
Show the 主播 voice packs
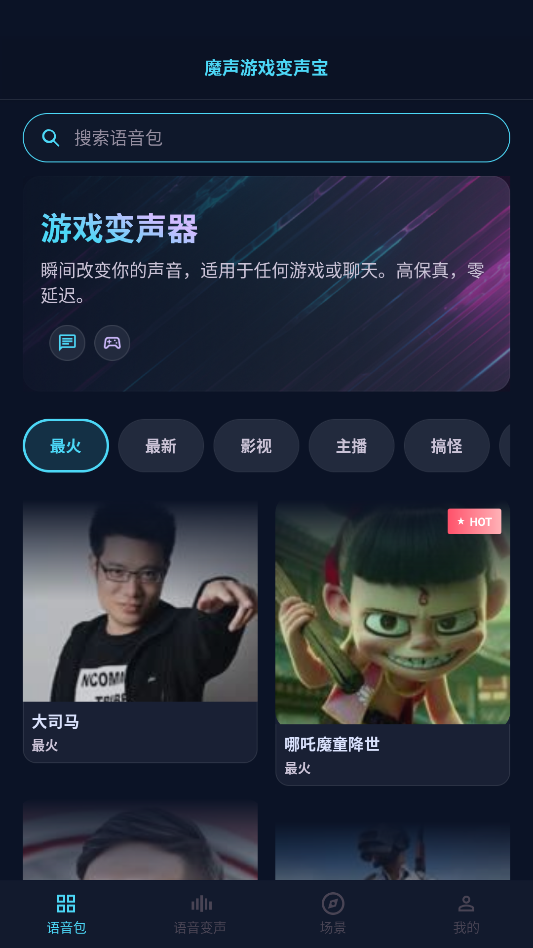click(352, 446)
